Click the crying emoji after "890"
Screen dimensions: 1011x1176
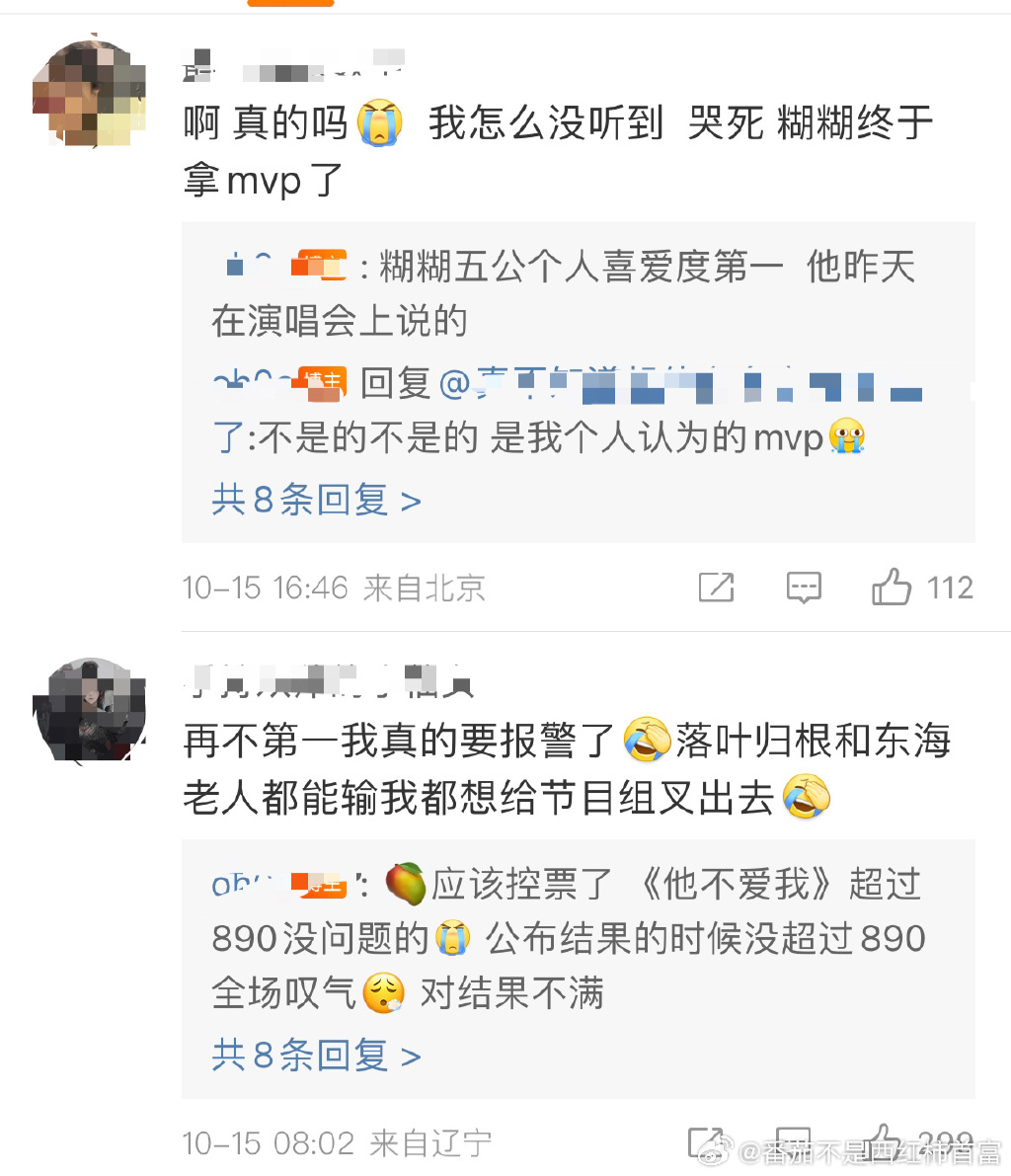(454, 938)
